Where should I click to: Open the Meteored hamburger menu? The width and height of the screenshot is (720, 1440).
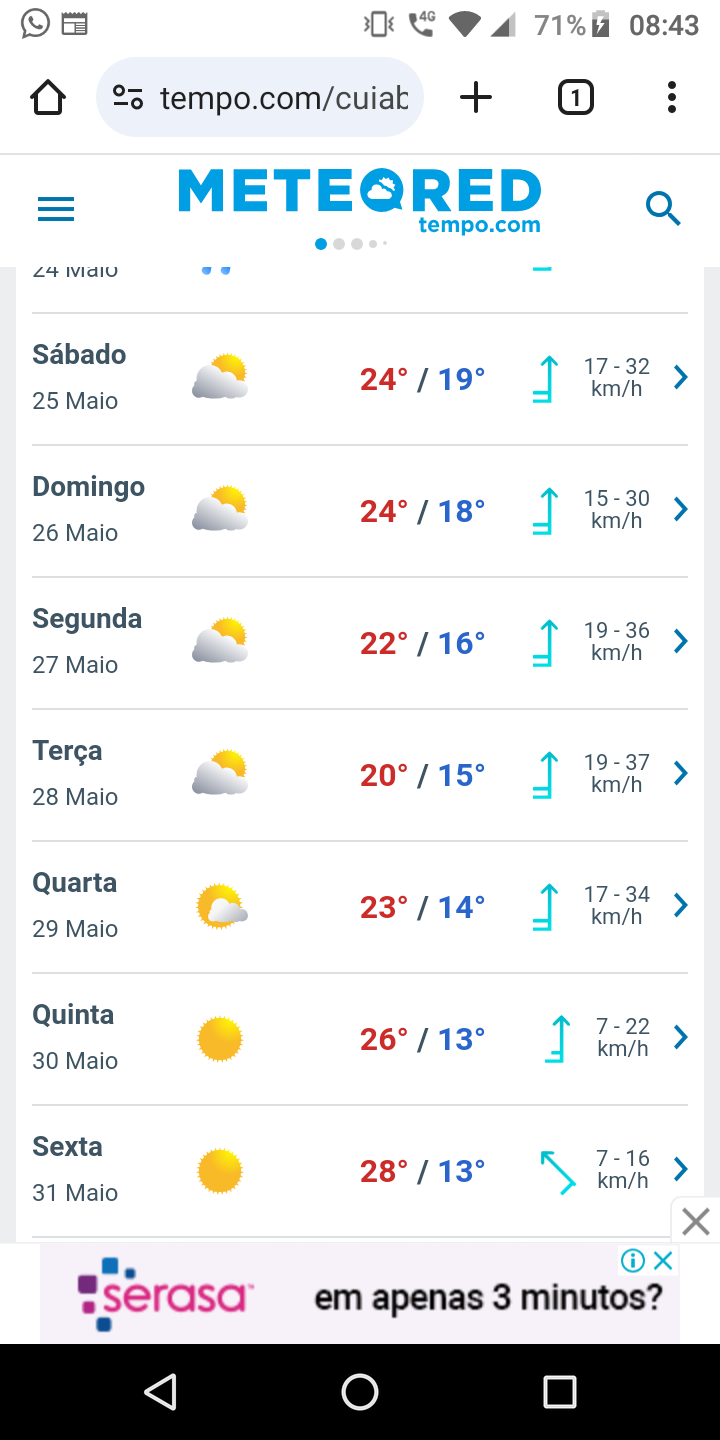[56, 209]
